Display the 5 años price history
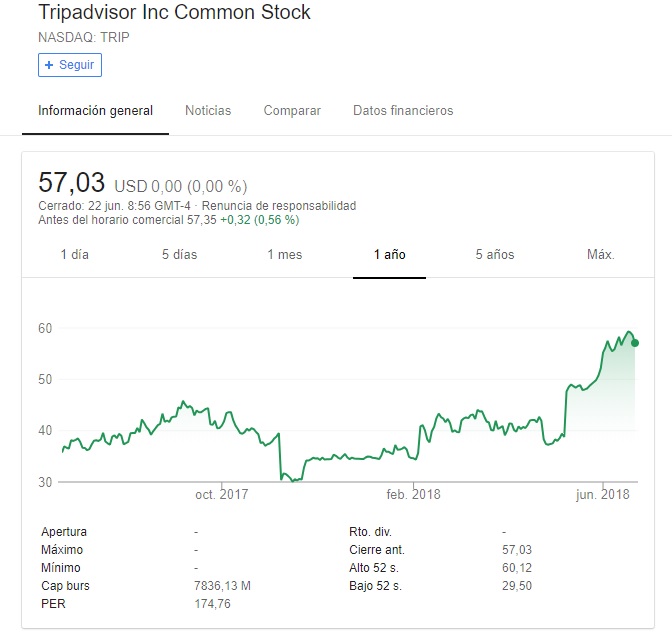Viewport: 672px width, 633px height. point(495,255)
